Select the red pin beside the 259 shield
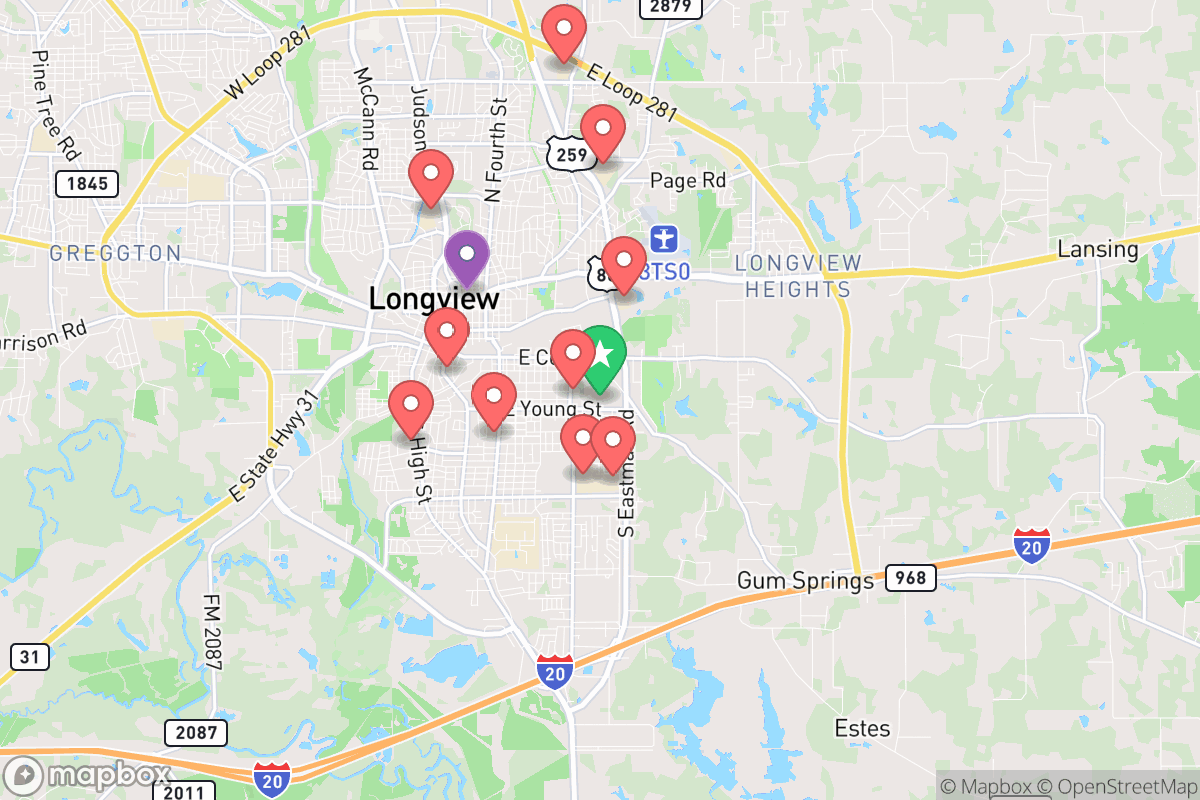The image size is (1200, 800). (x=603, y=129)
